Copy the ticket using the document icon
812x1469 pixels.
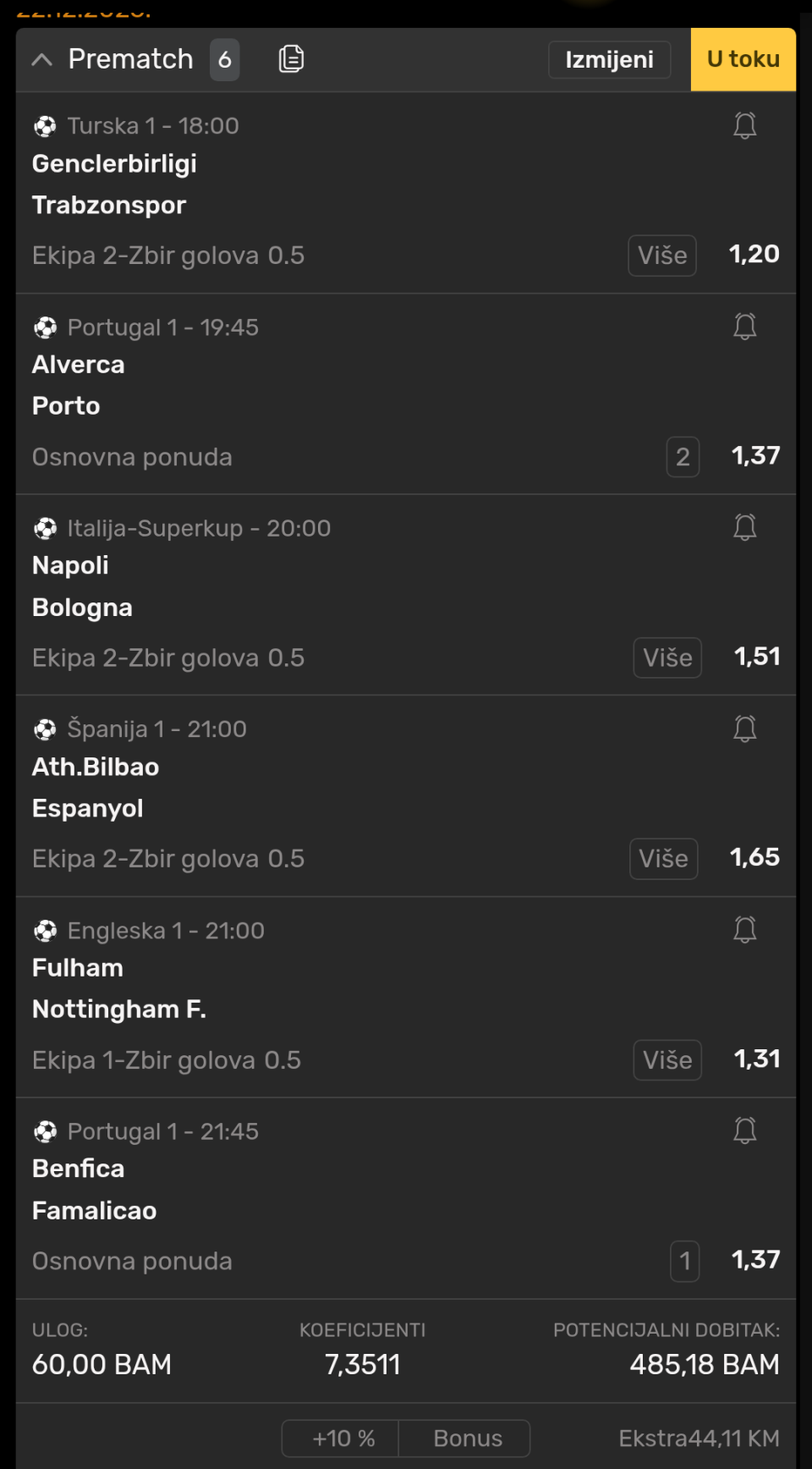(291, 59)
